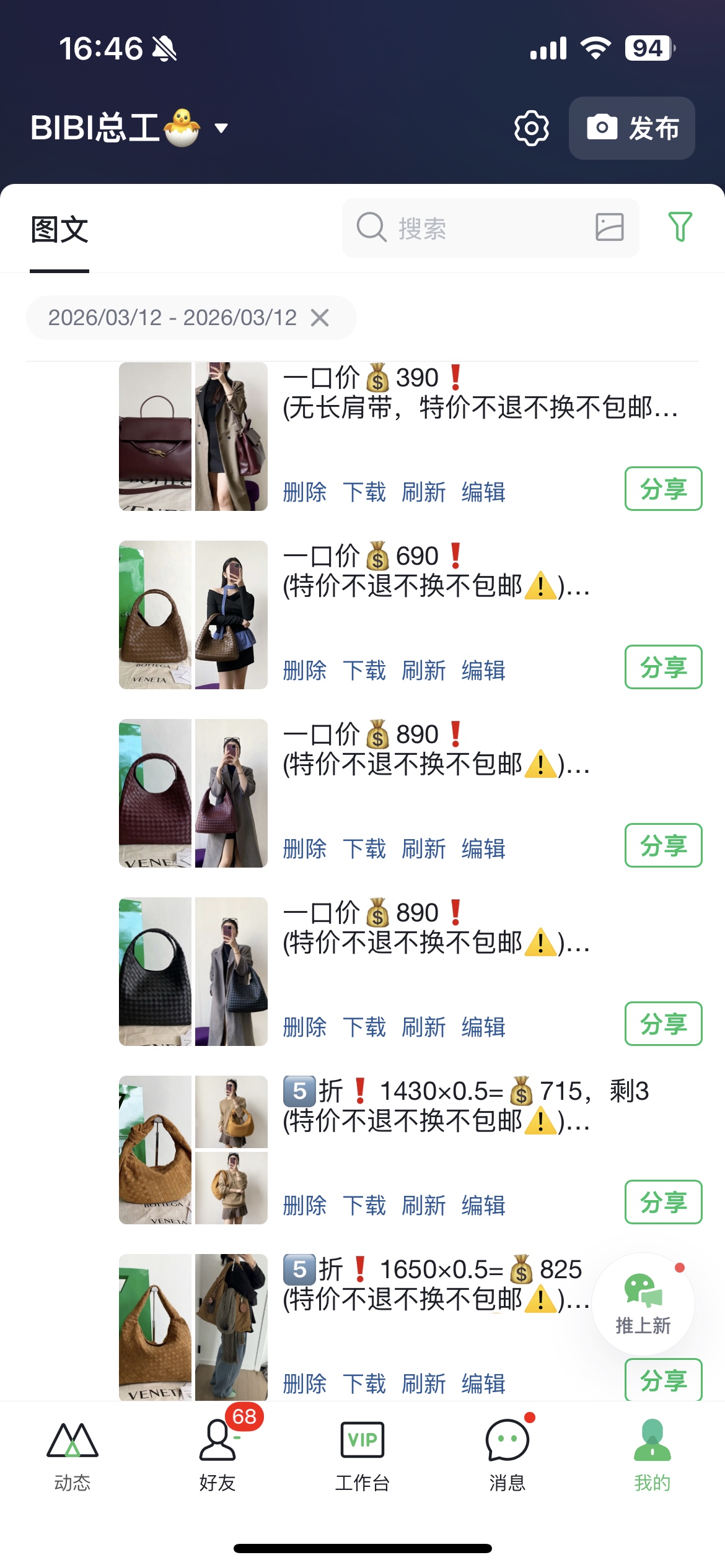Open the green filter funnel
This screenshot has width=725, height=1568.
(680, 227)
